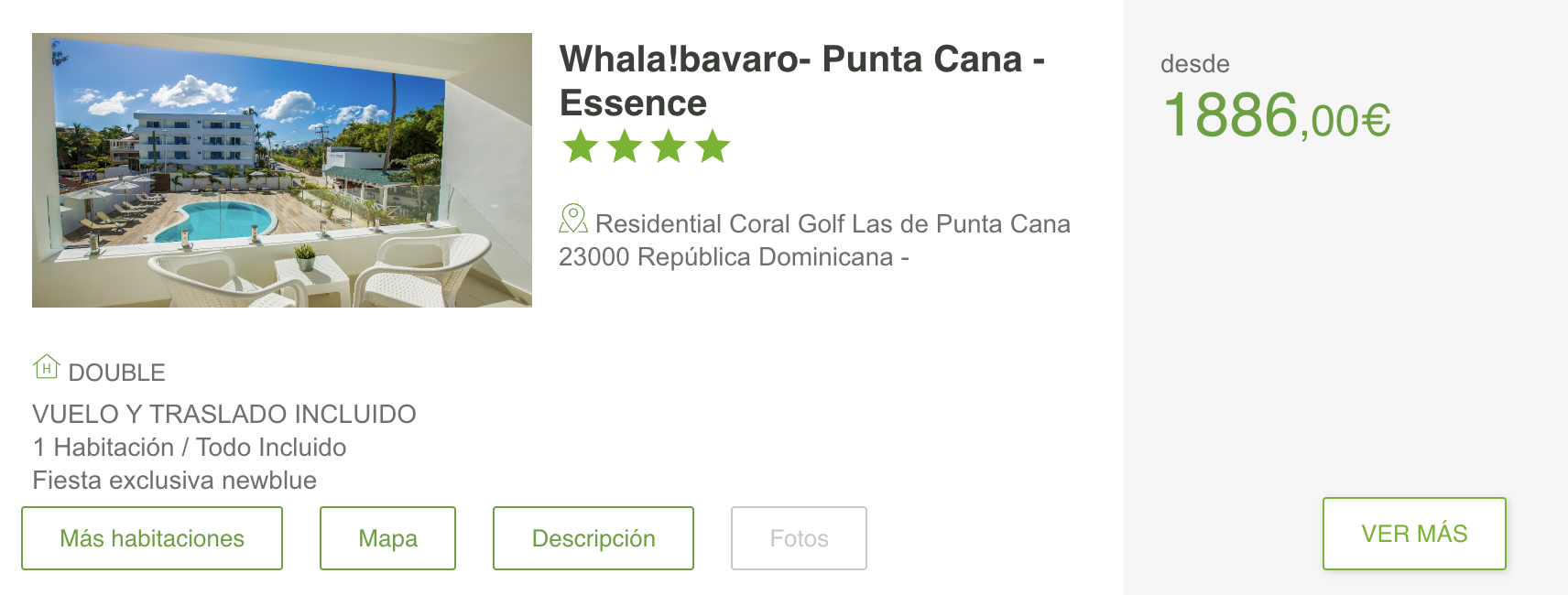The width and height of the screenshot is (1568, 595).
Task: Open the Descripción section
Action: click(593, 538)
